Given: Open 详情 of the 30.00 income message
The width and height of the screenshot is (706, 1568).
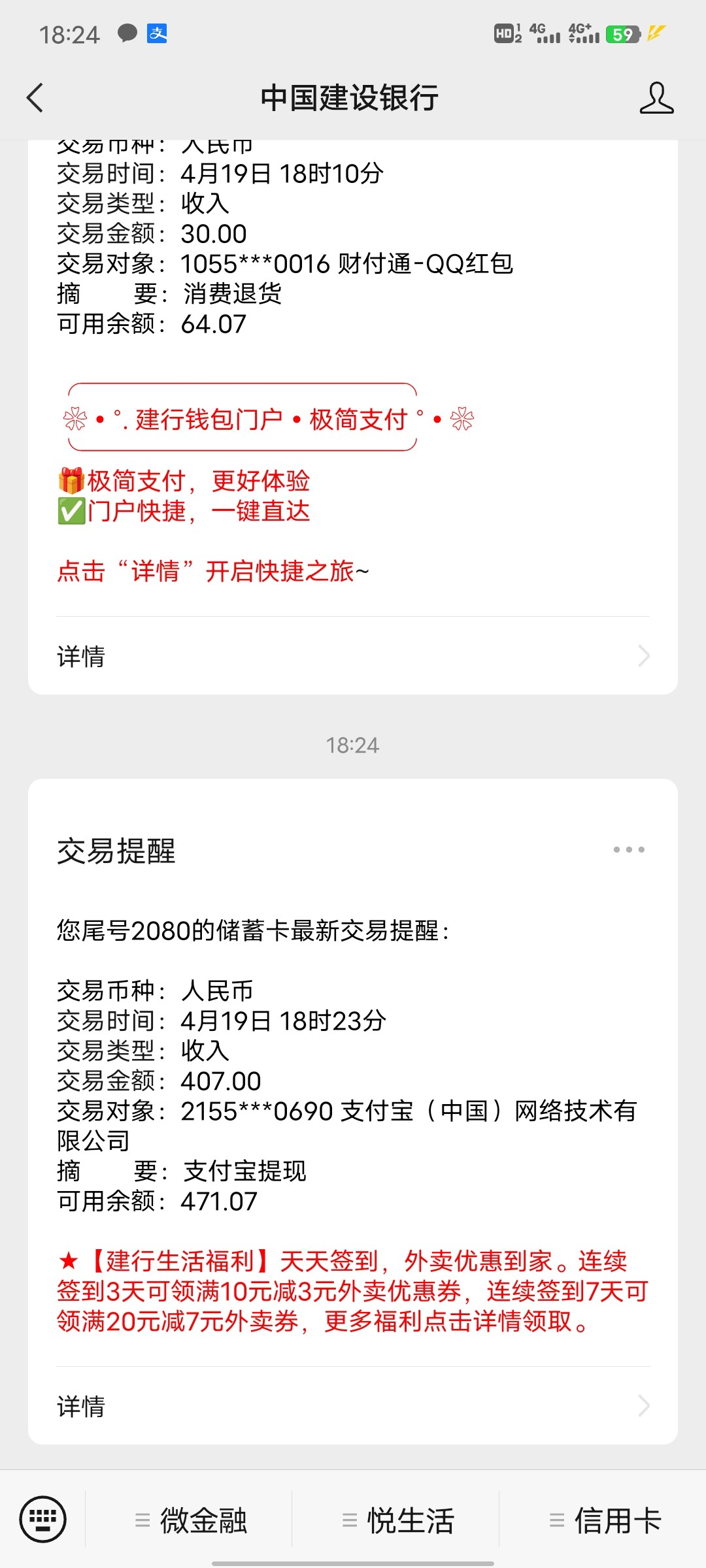Looking at the screenshot, I should tap(353, 656).
